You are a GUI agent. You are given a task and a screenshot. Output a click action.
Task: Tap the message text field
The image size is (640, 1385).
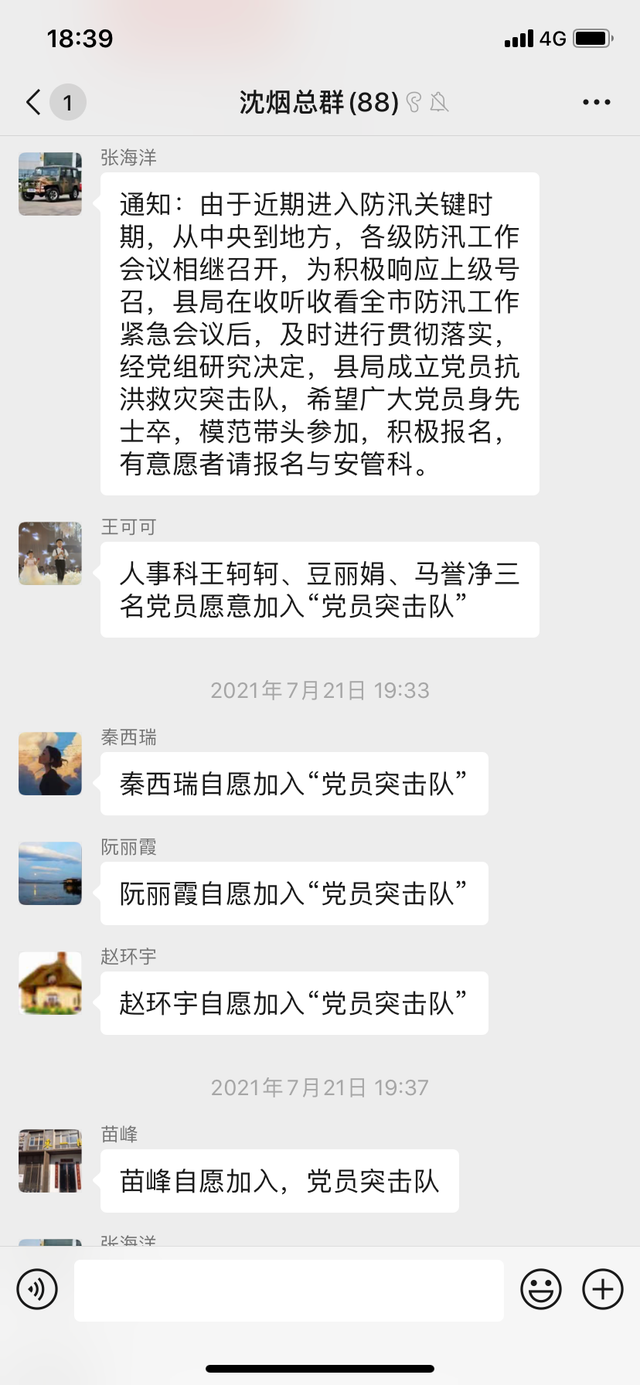(x=288, y=1290)
